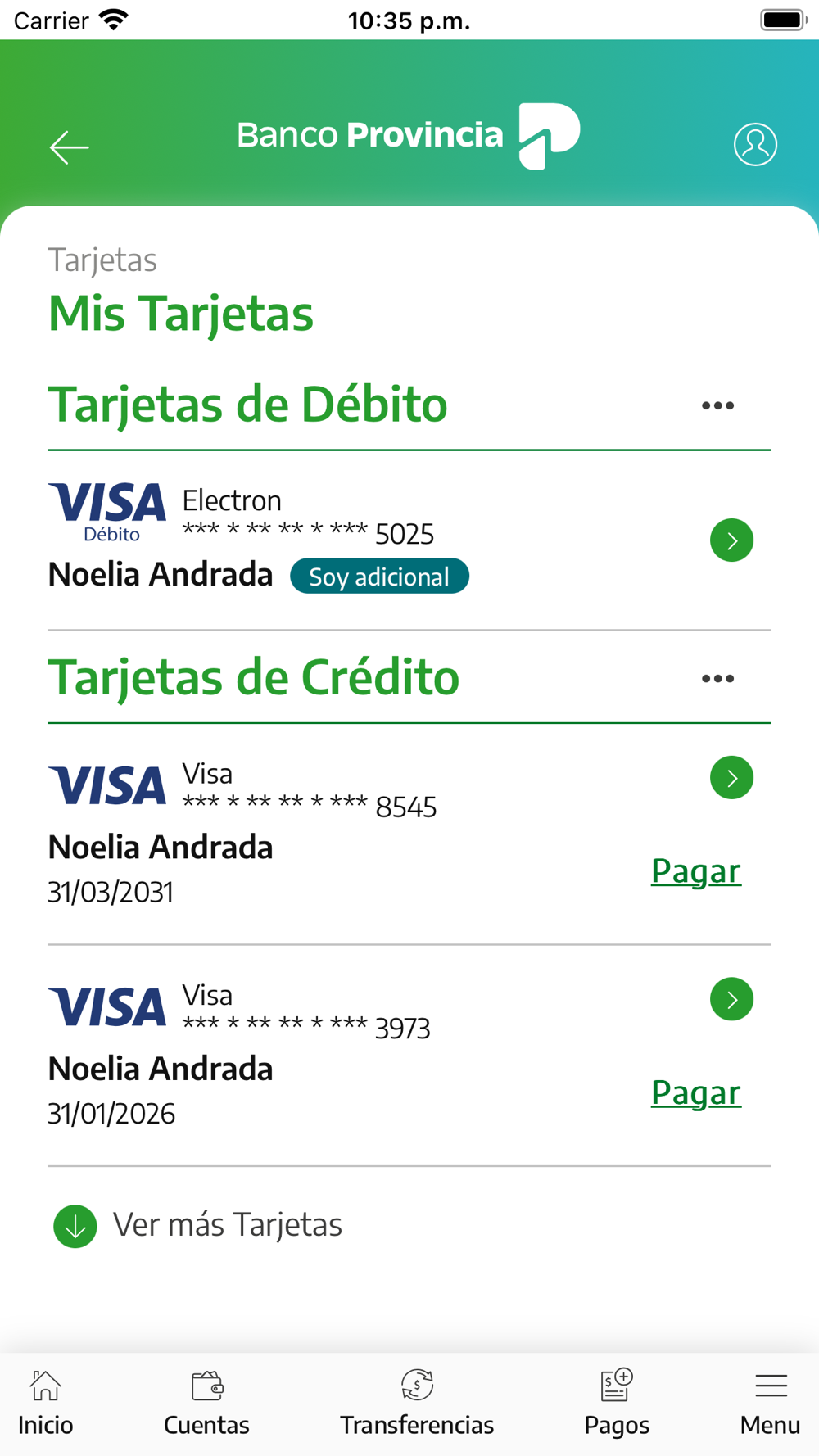The image size is (819, 1456).
Task: Open details of Visa card ending 3973
Action: click(x=731, y=999)
